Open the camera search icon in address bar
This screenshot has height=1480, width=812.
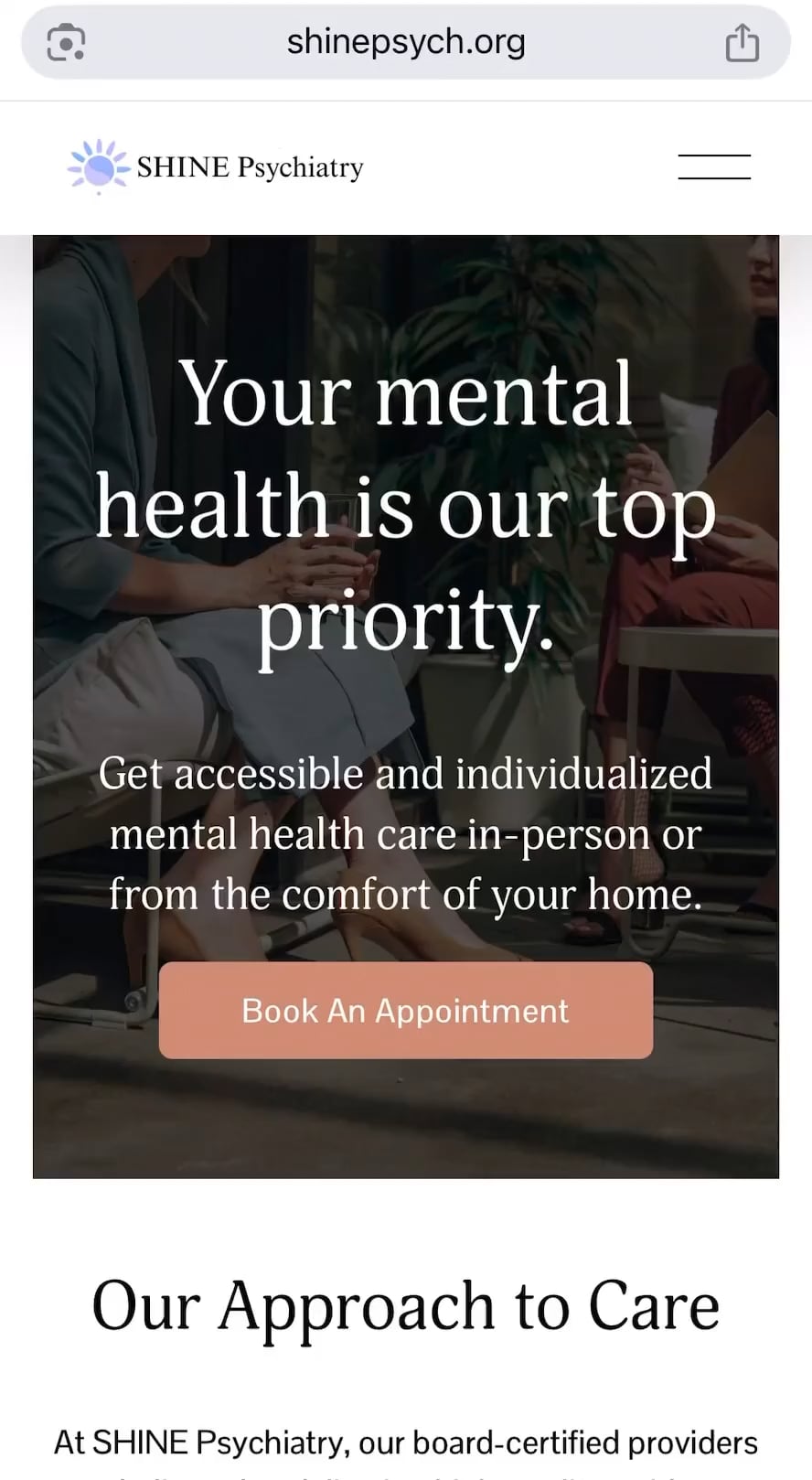point(66,43)
